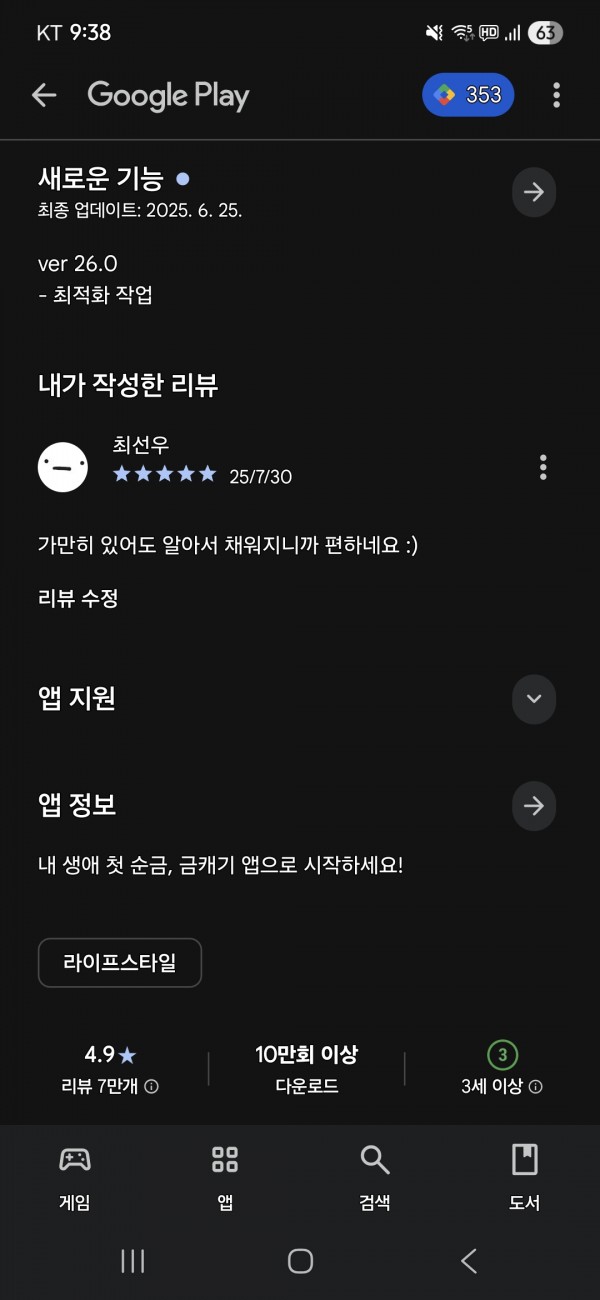Screen dimensions: 600x1300
Task: View info for 리뷰 7만개 rating
Action: coord(151,1086)
